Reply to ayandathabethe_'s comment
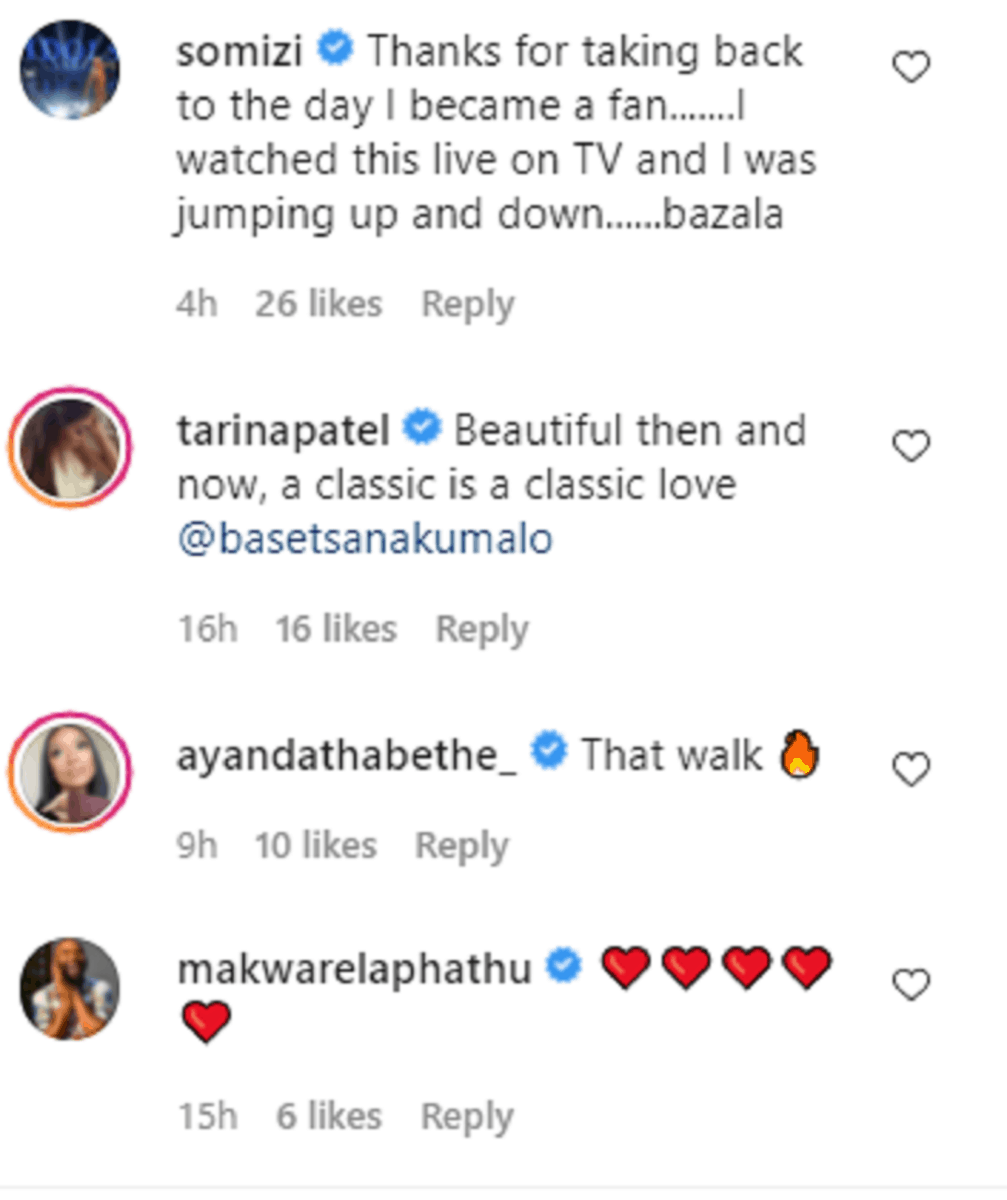The width and height of the screenshot is (1007, 1200). (461, 846)
